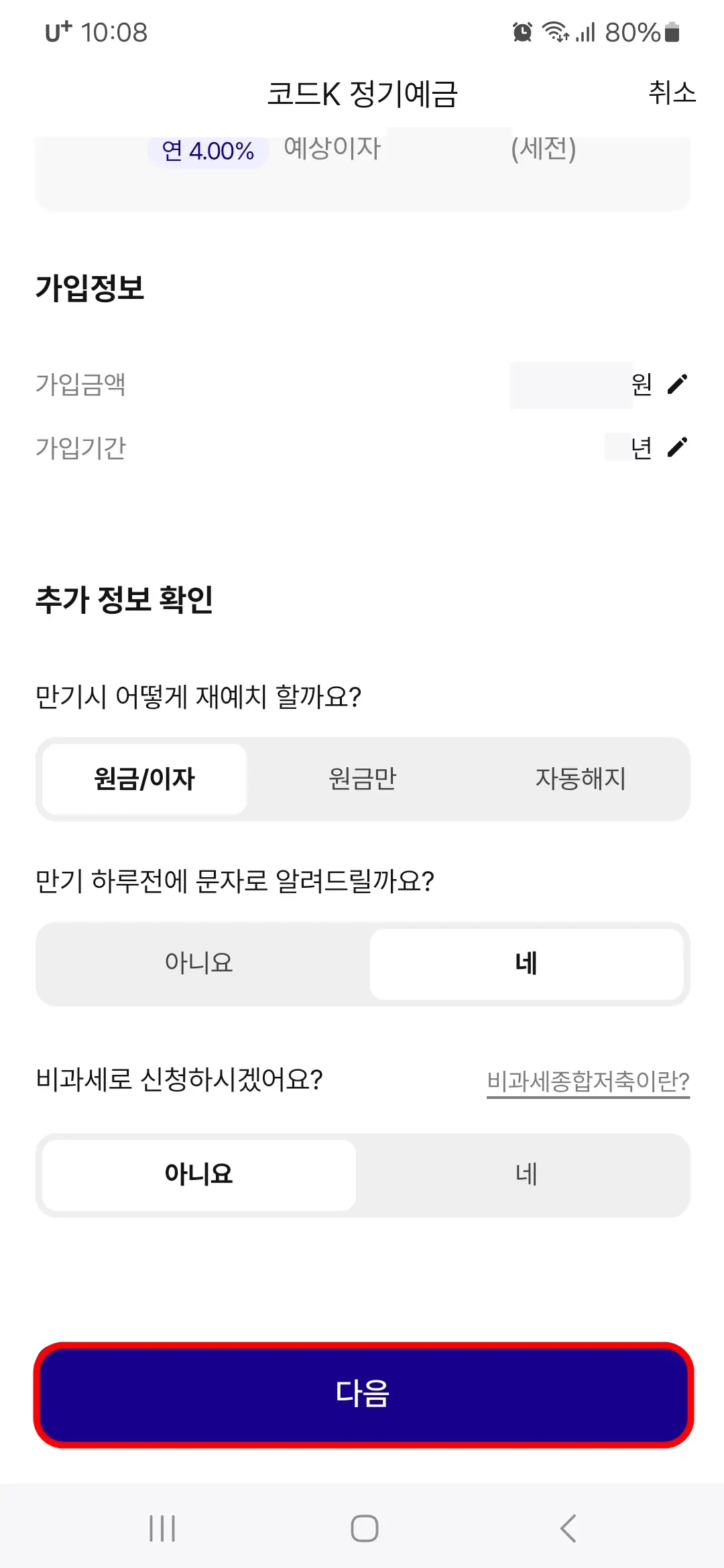Viewport: 724px width, 1568px height.
Task: Click the pencil icon to edit 가입기간
Action: pyautogui.click(x=677, y=446)
